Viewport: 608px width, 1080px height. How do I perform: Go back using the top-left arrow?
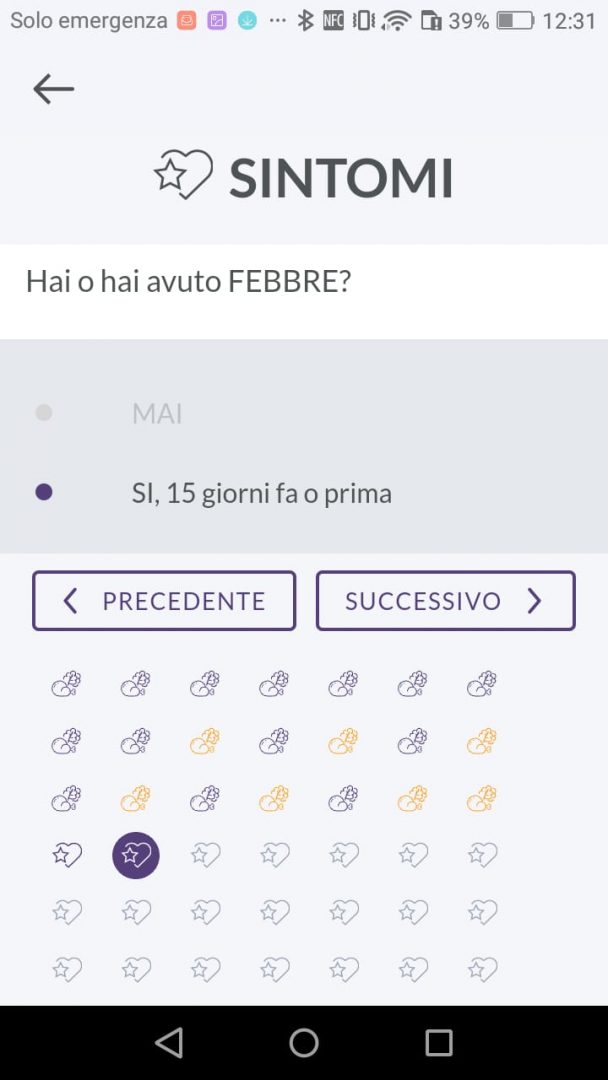click(x=54, y=90)
